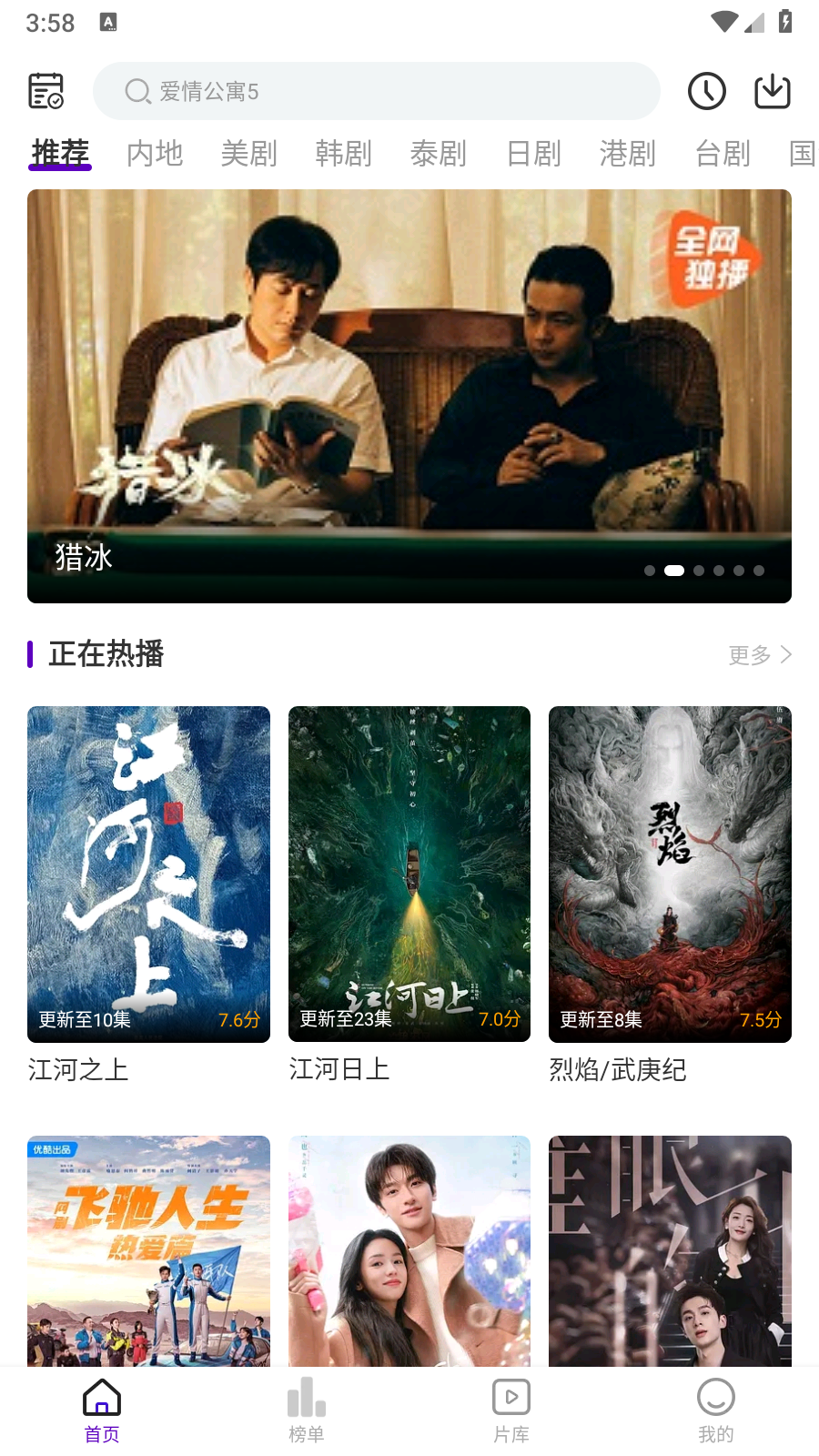Screen dimensions: 819x1456
Task: Open the 江河日上 show card
Action: [409, 874]
